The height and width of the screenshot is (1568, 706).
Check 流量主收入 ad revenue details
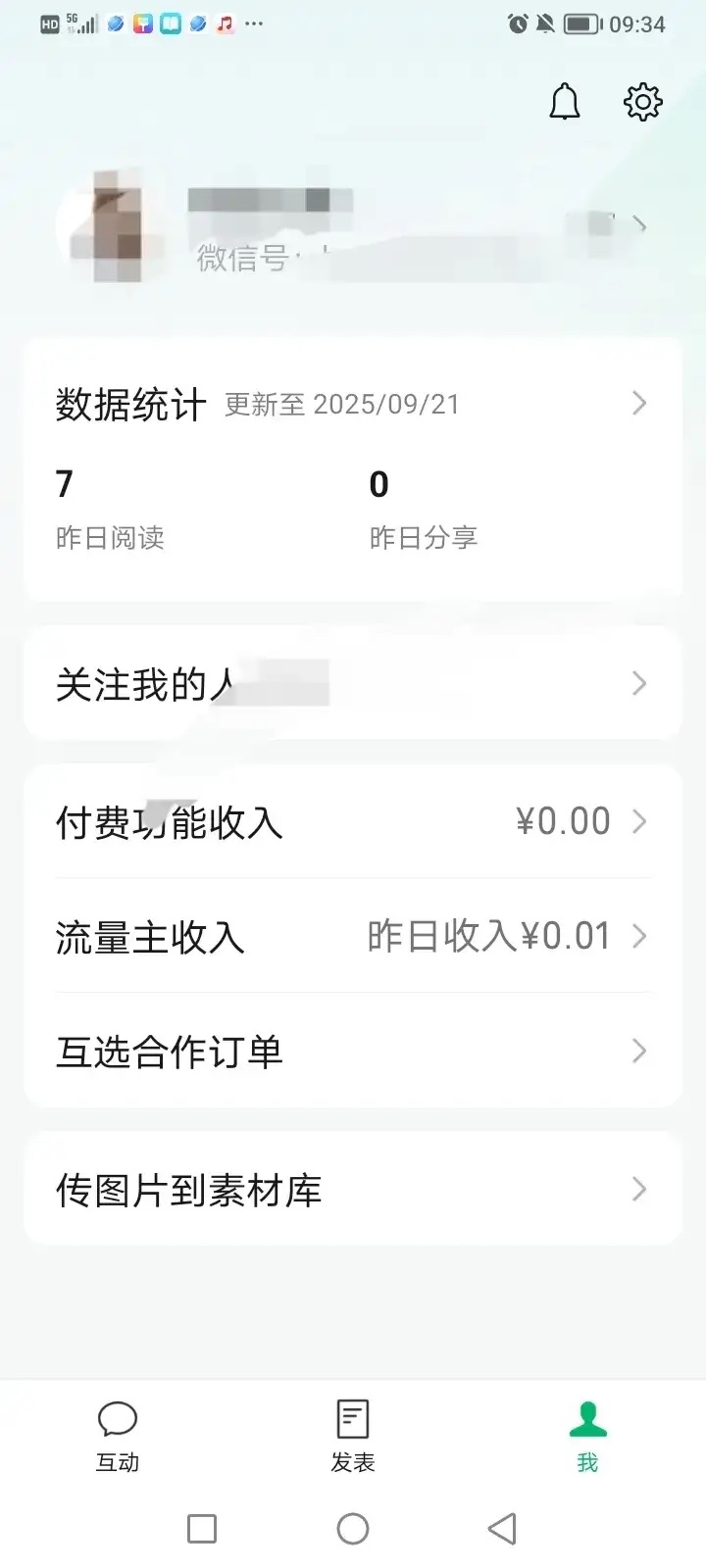(x=353, y=936)
